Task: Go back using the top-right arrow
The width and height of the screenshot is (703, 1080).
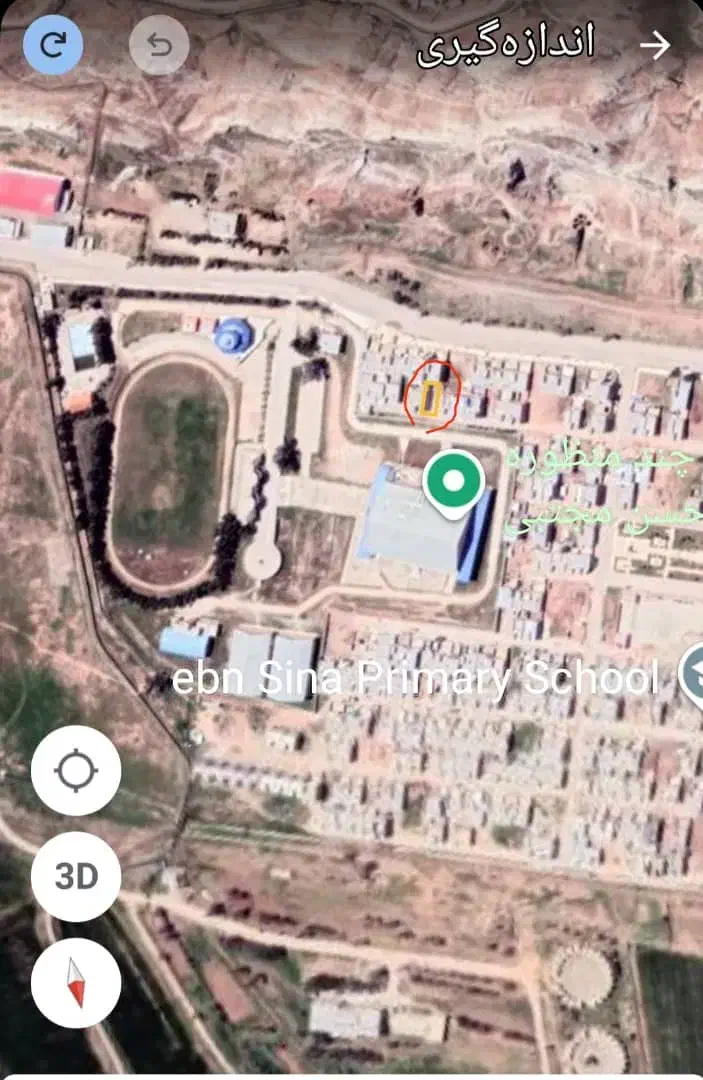Action: [x=655, y=45]
